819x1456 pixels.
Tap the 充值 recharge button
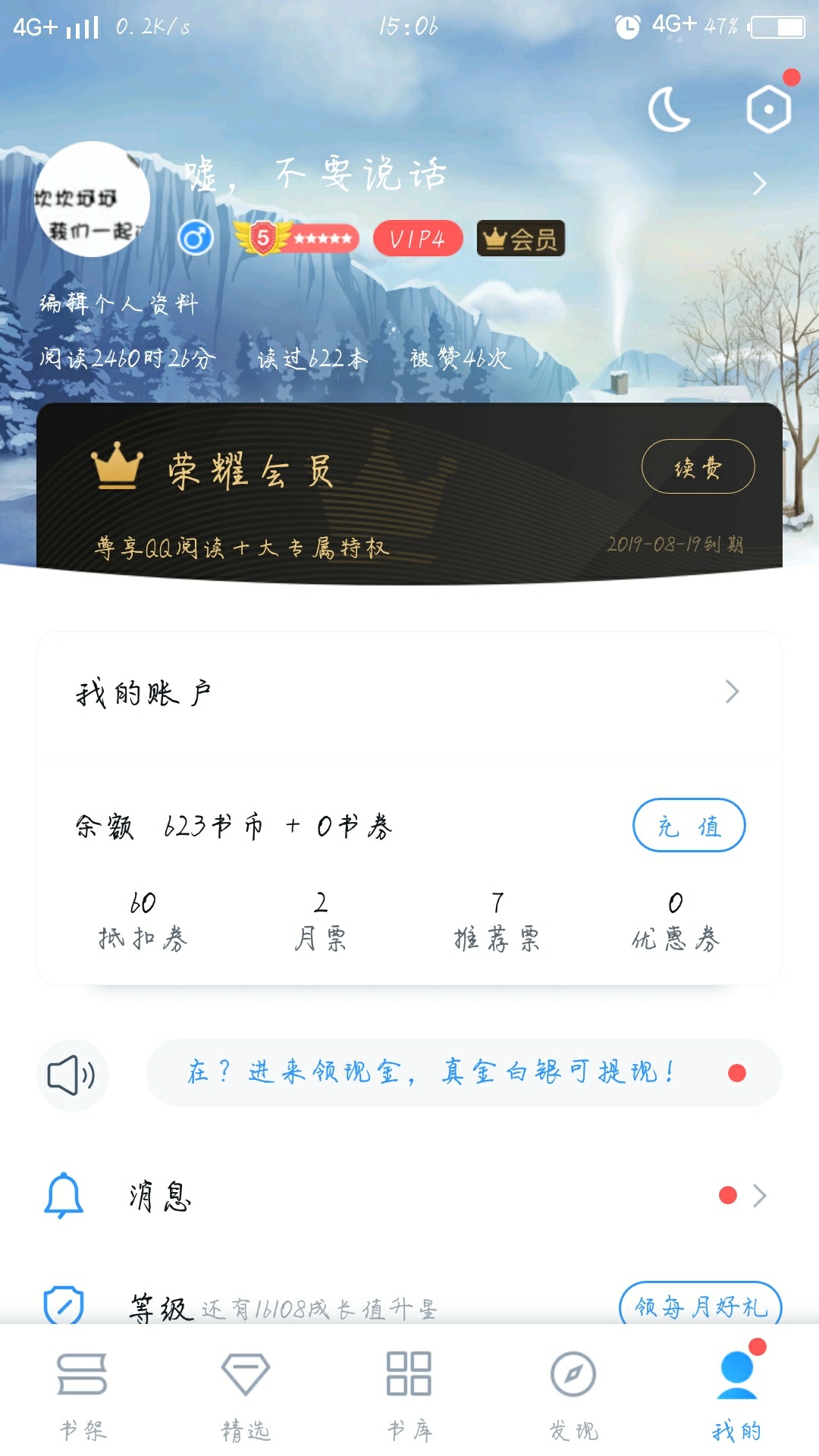[x=689, y=825]
